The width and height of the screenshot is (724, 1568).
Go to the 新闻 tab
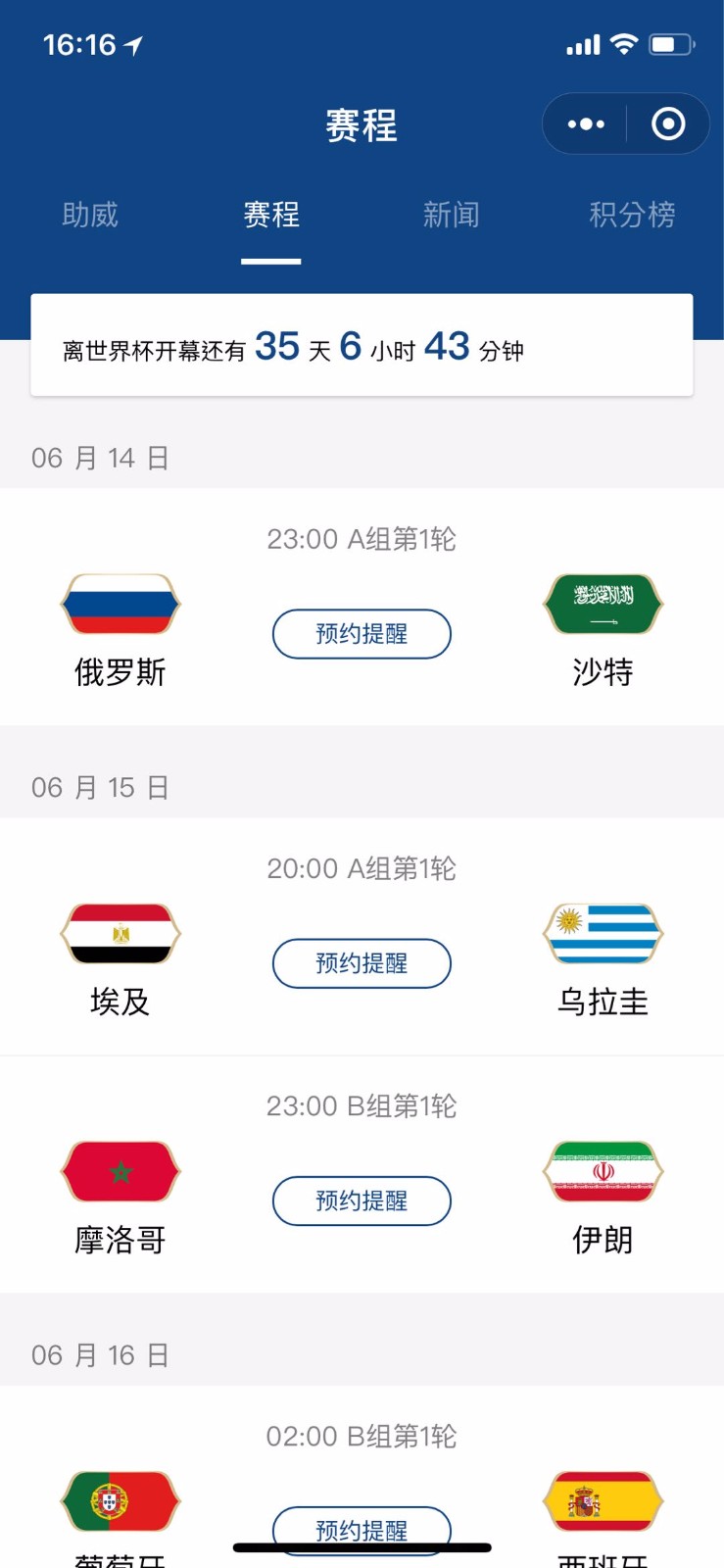click(x=452, y=215)
